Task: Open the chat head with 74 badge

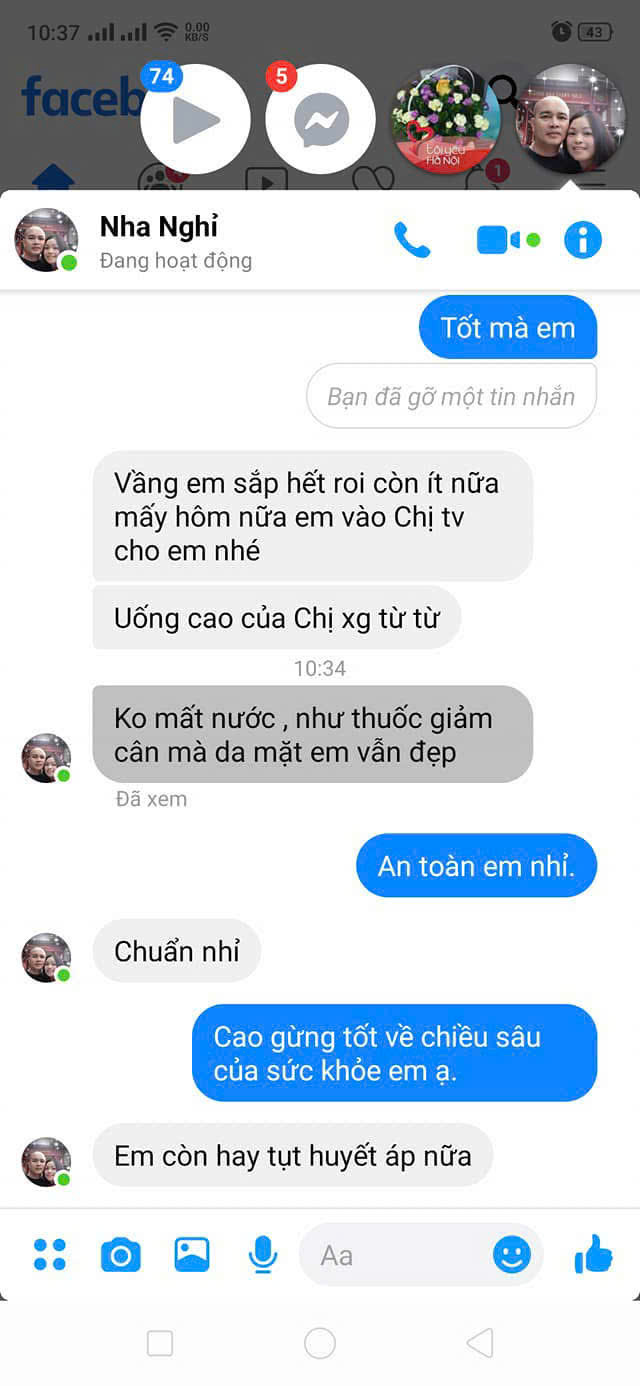Action: pyautogui.click(x=195, y=119)
